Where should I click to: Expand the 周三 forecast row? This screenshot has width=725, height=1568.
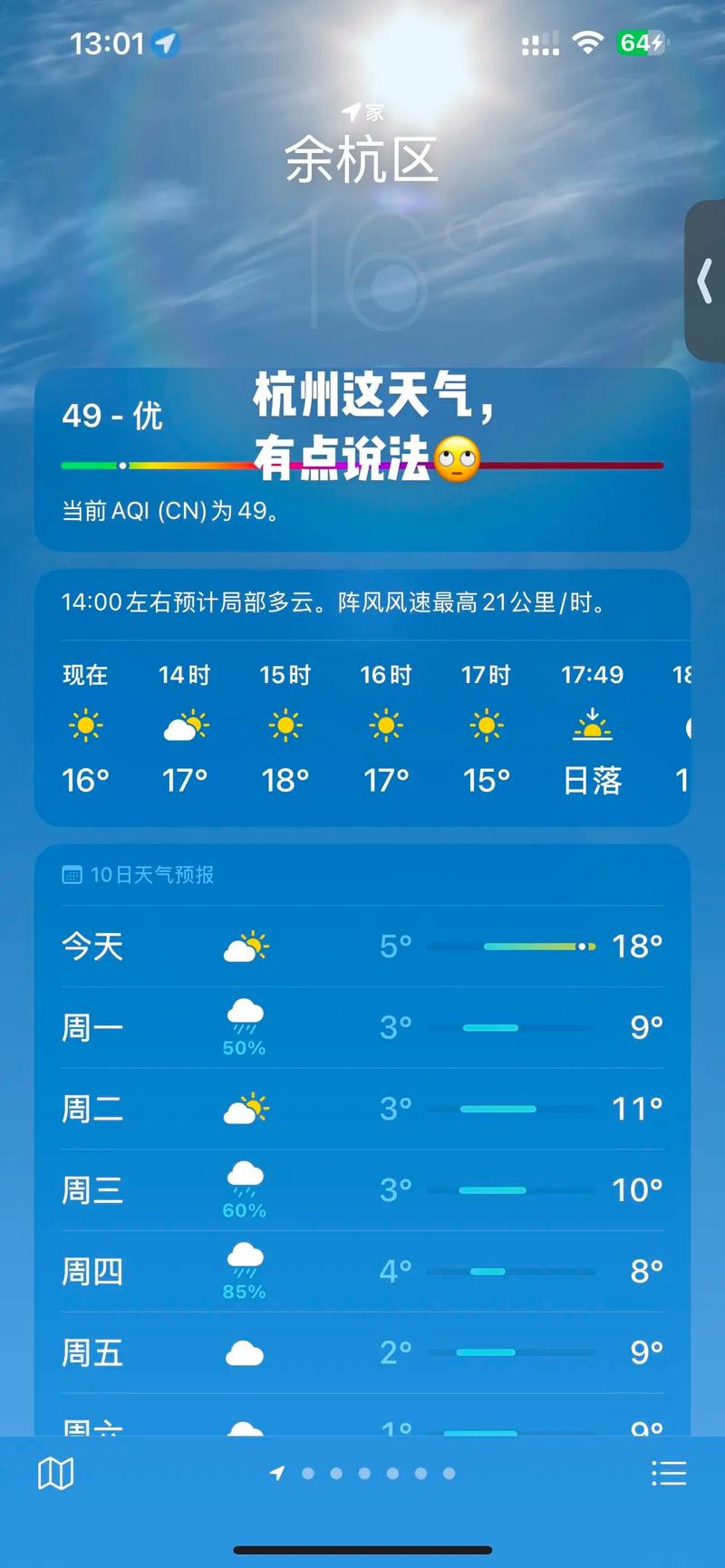pos(362,1190)
